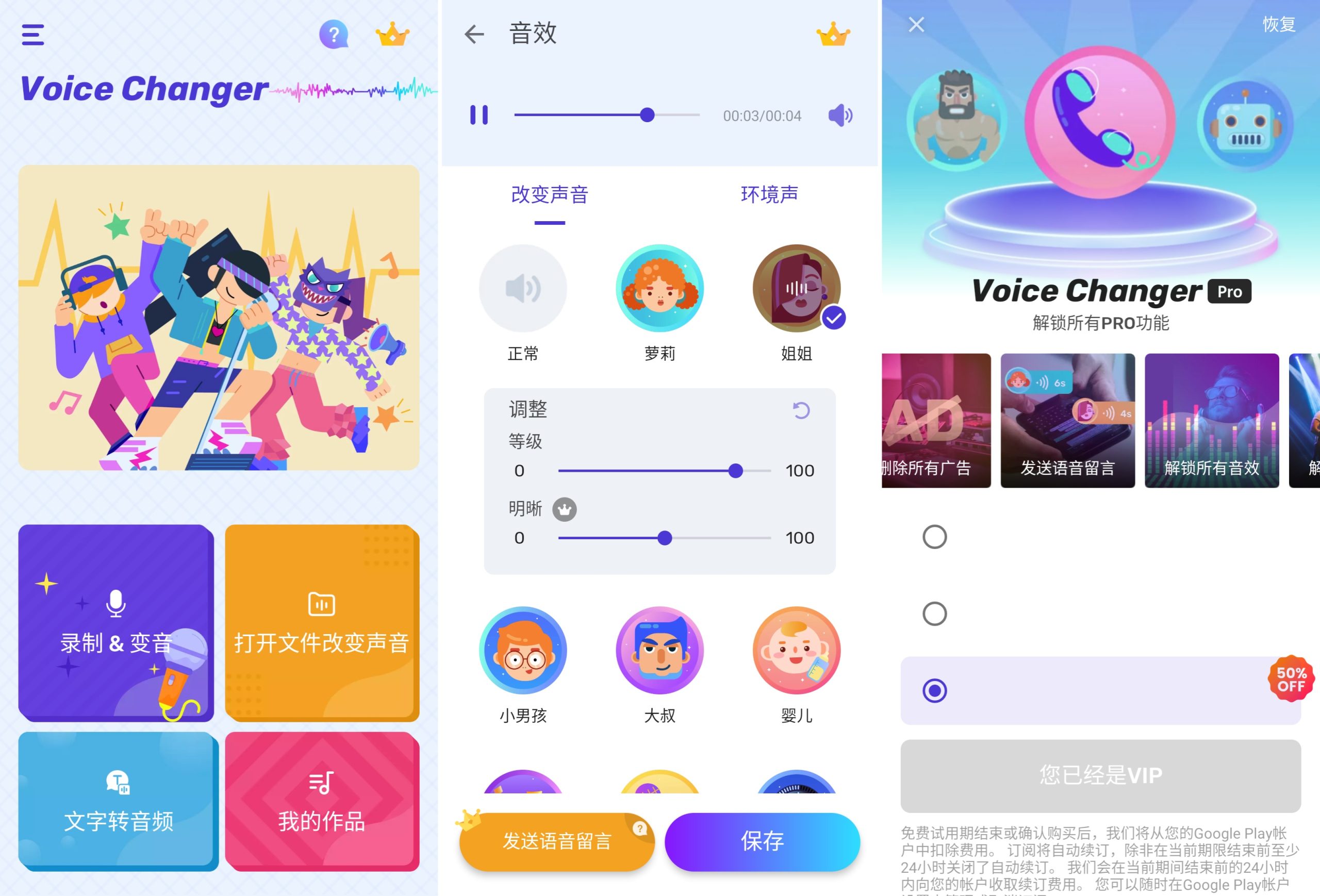The height and width of the screenshot is (896, 1320).
Task: Select the Normal (正常) voice
Action: pyautogui.click(x=522, y=289)
